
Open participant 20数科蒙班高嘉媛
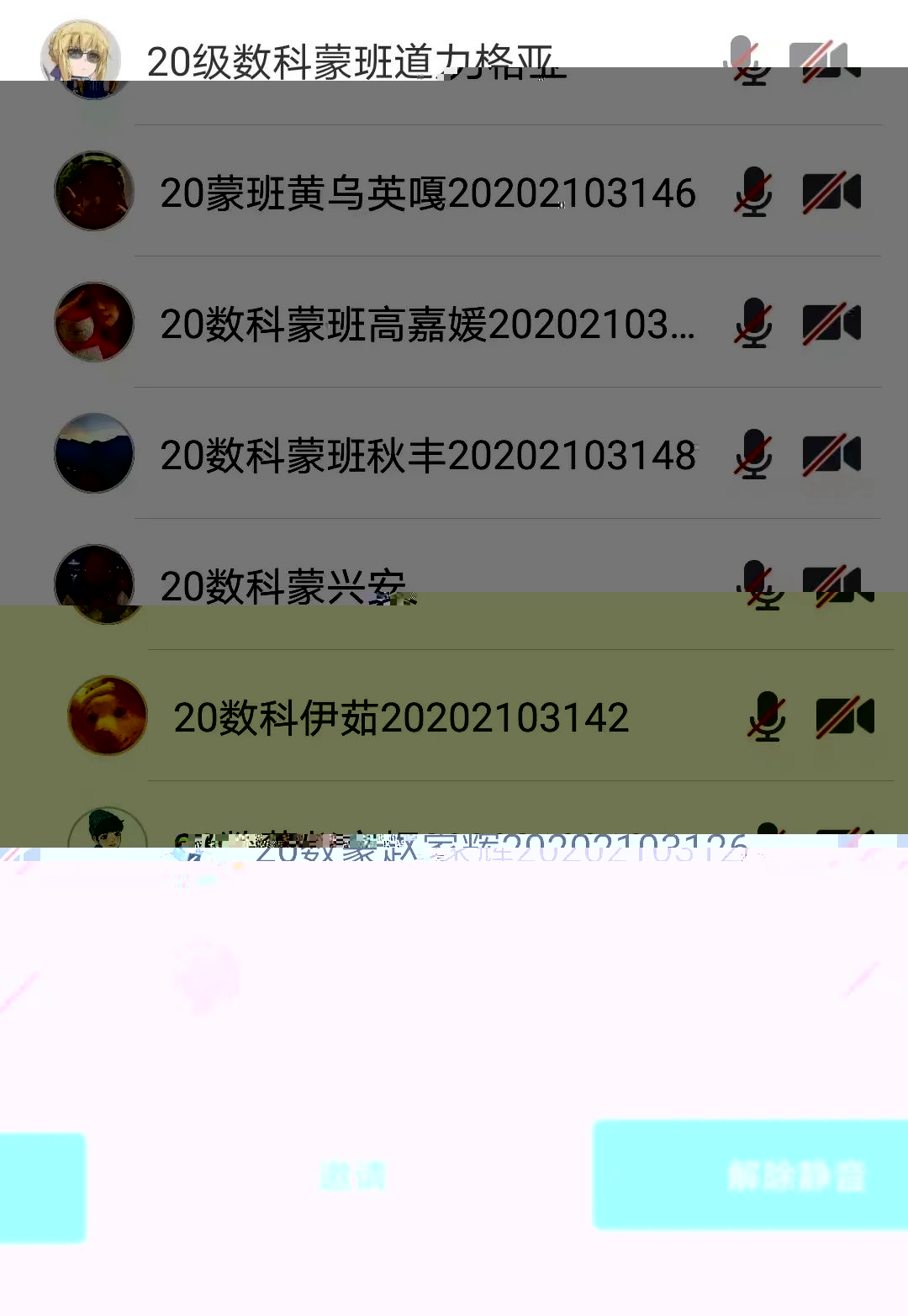(427, 325)
